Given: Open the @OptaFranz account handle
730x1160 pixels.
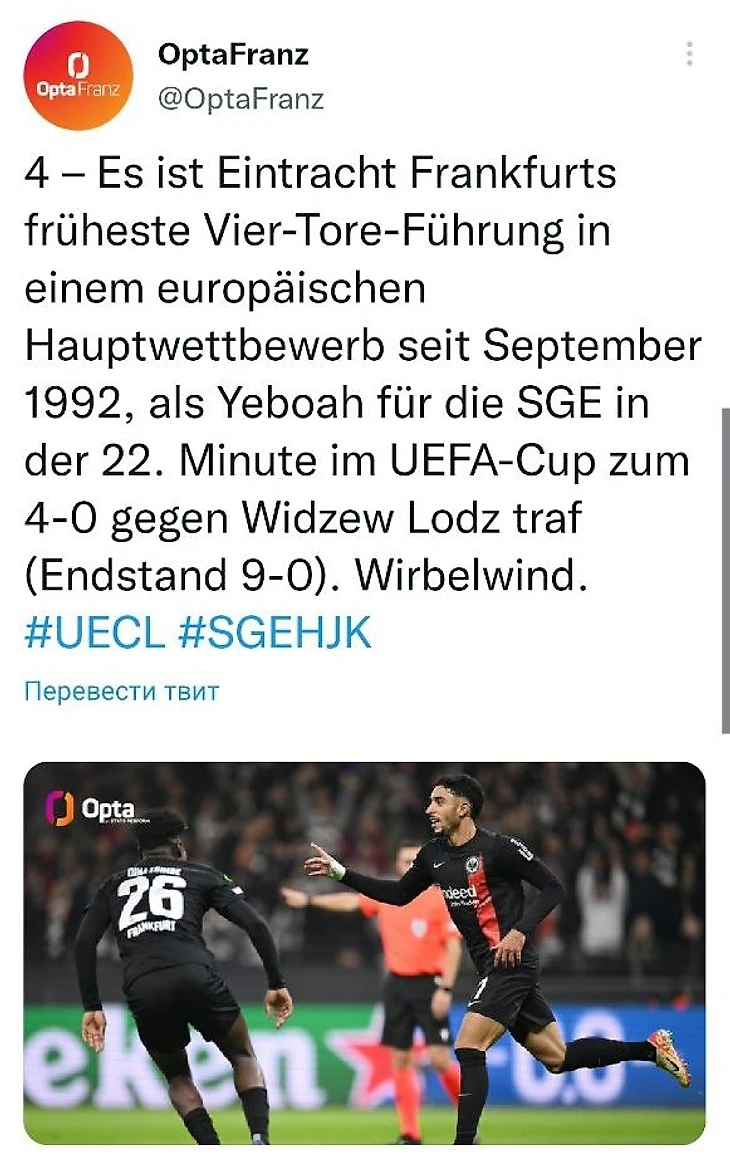Looking at the screenshot, I should 241,100.
